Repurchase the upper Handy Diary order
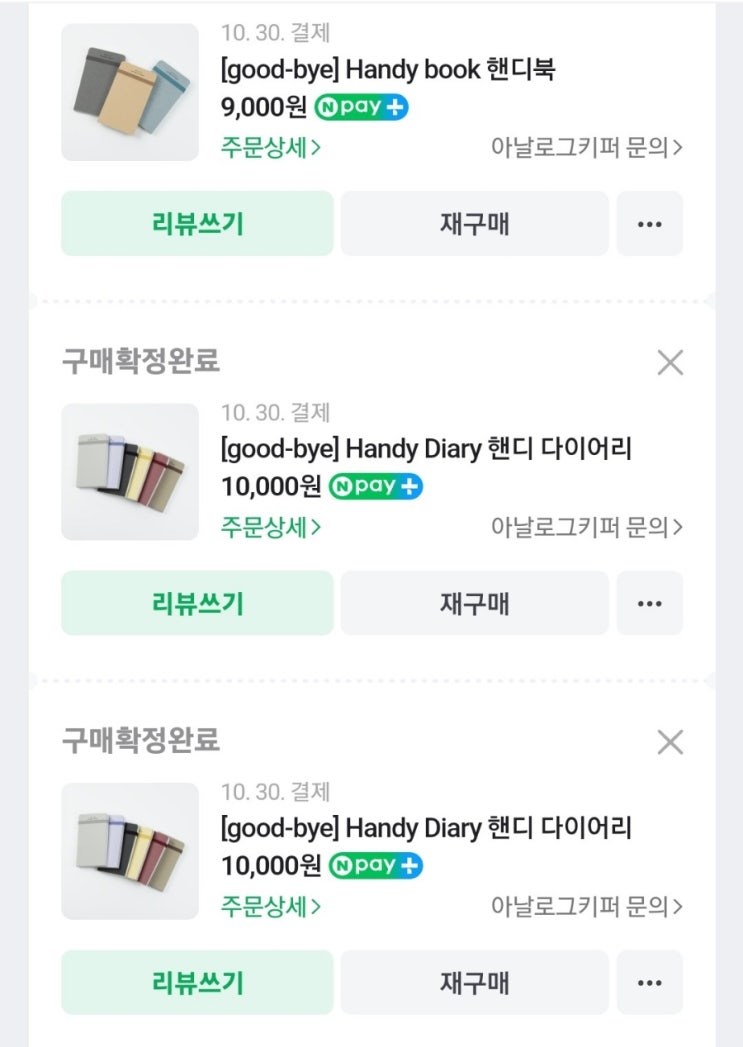Screen dimensions: 743x1047 (474, 603)
